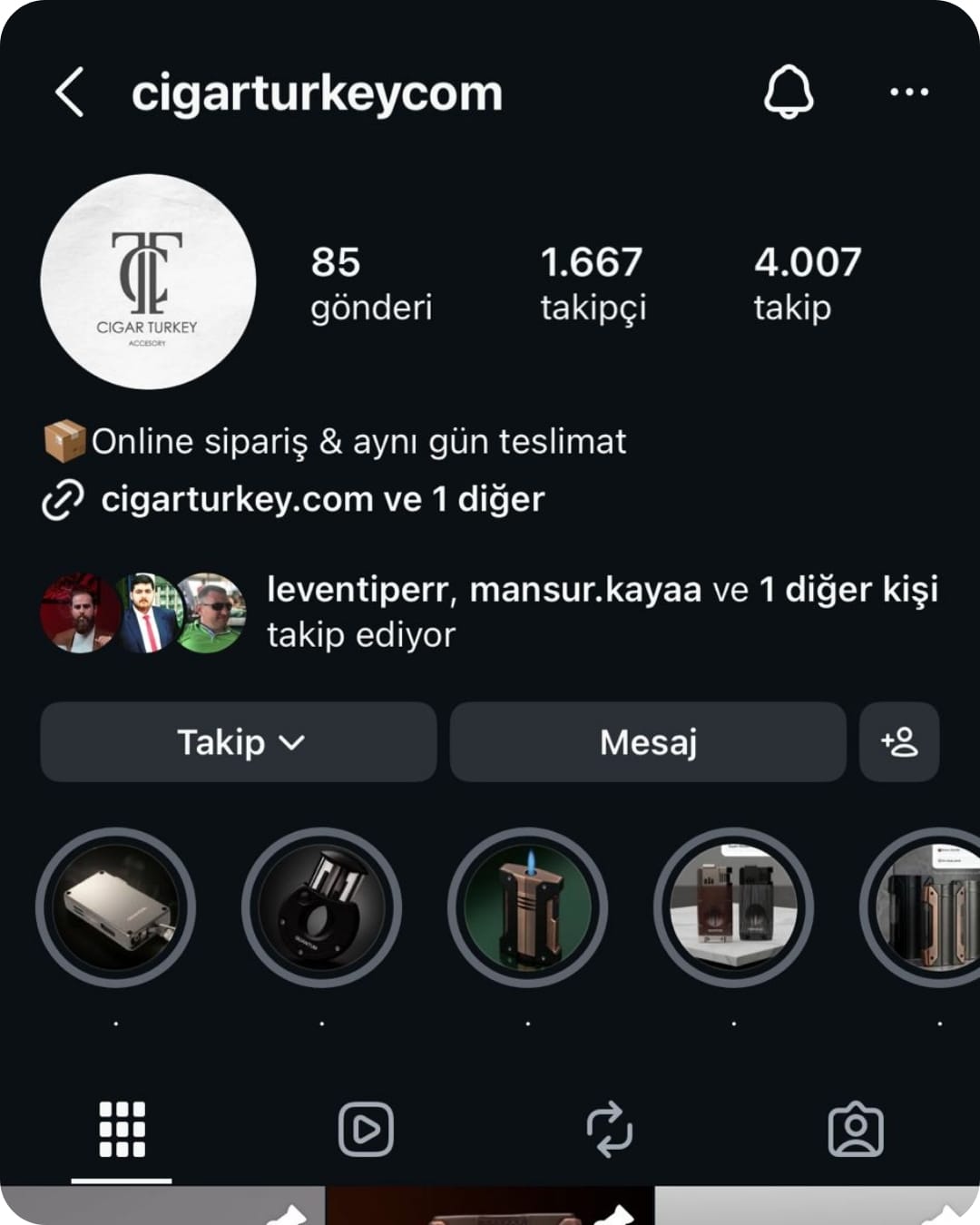Switch to the tagged photos tab
Screen dimensions: 980x1225
coord(855,1130)
